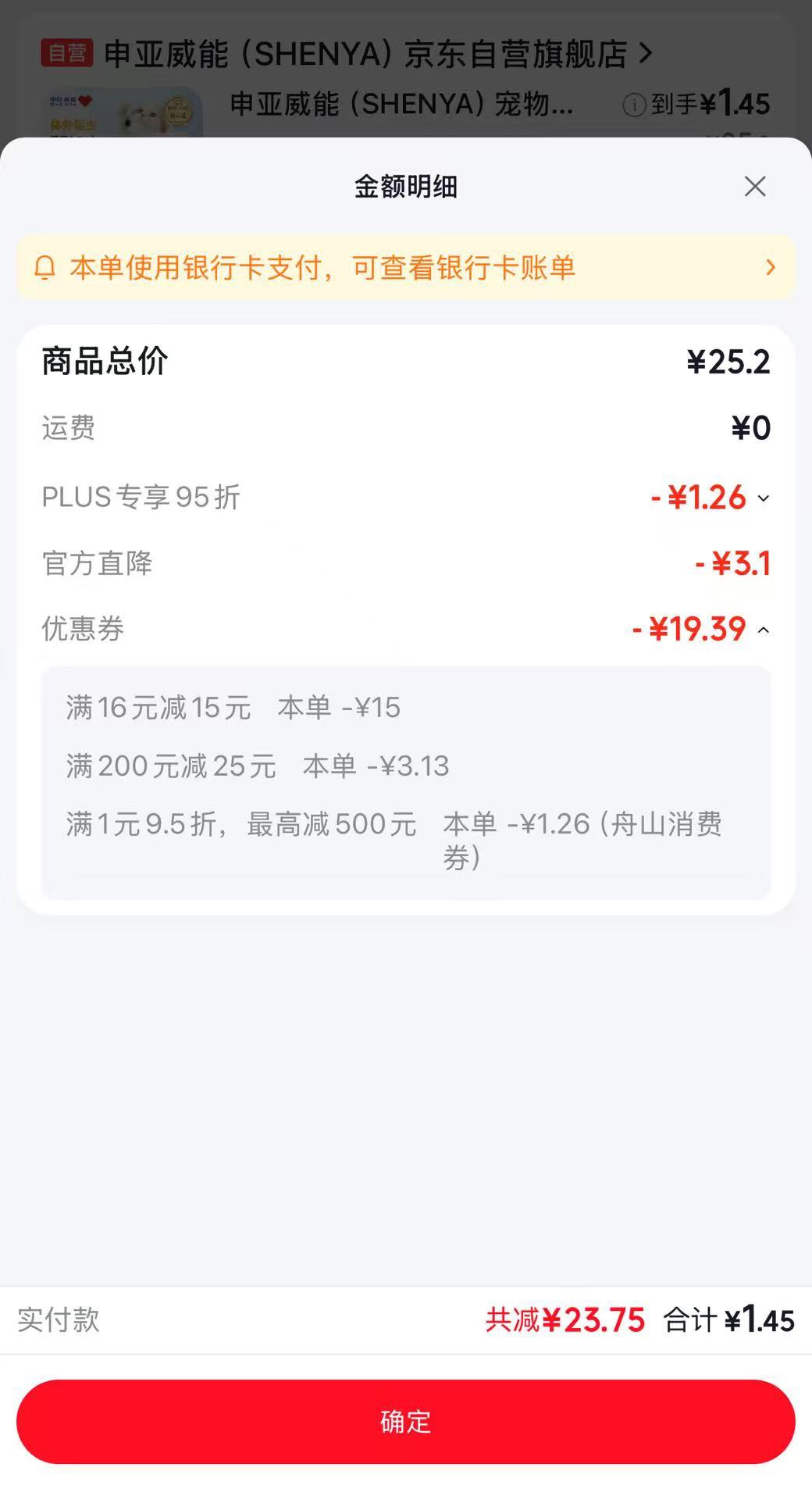Collapse the 优惠券 breakdown

(763, 630)
